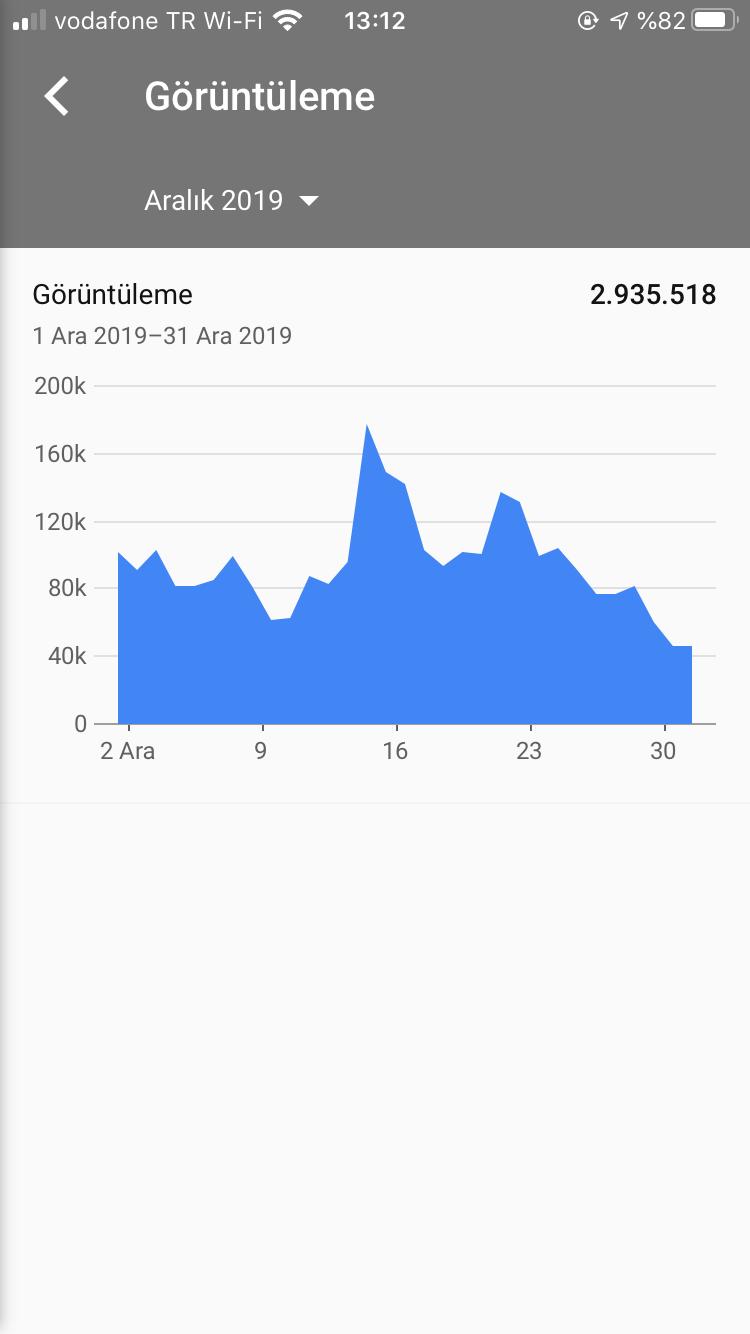Go back using the top-left arrow

tap(57, 97)
